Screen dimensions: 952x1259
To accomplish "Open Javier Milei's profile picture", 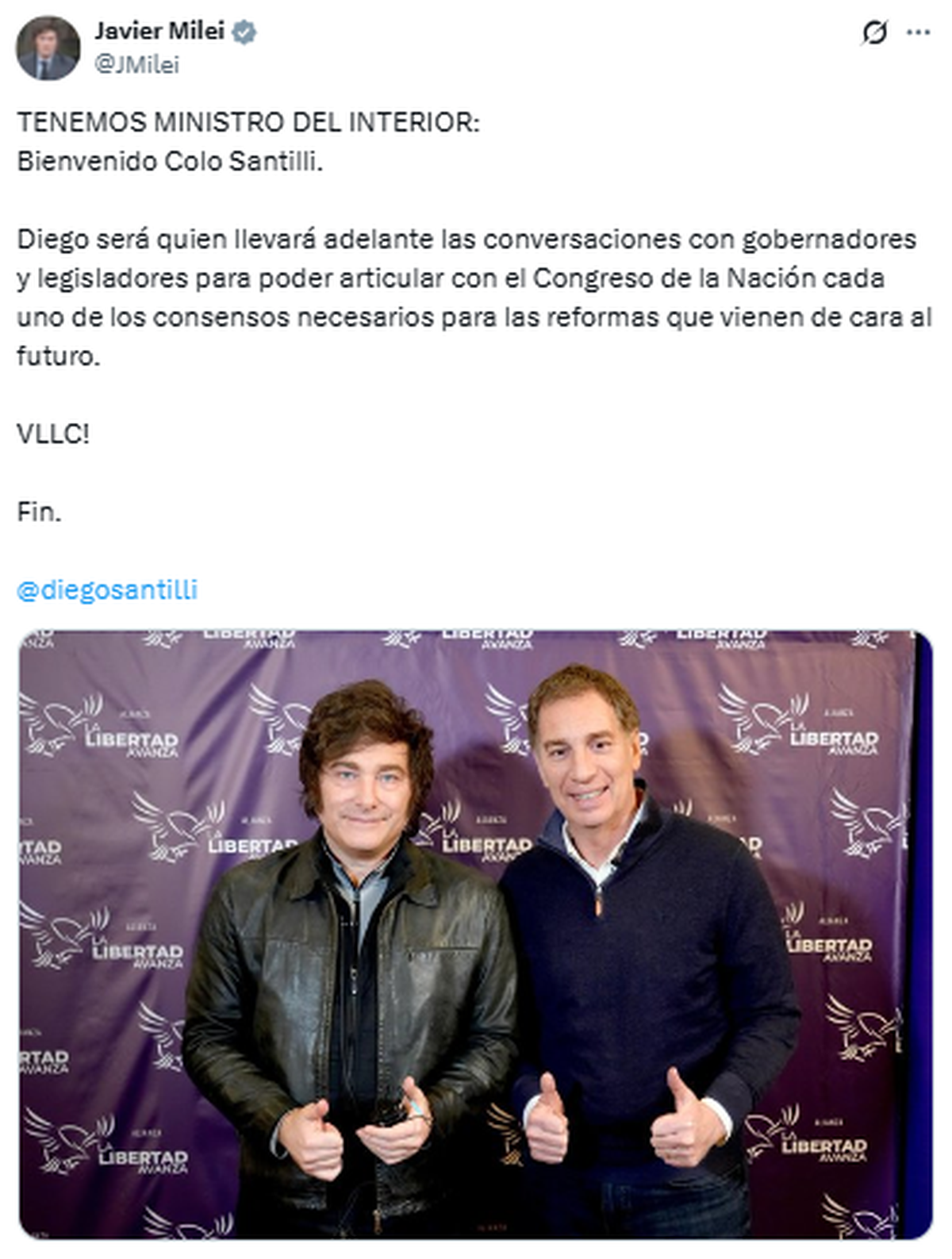I will click(x=48, y=48).
